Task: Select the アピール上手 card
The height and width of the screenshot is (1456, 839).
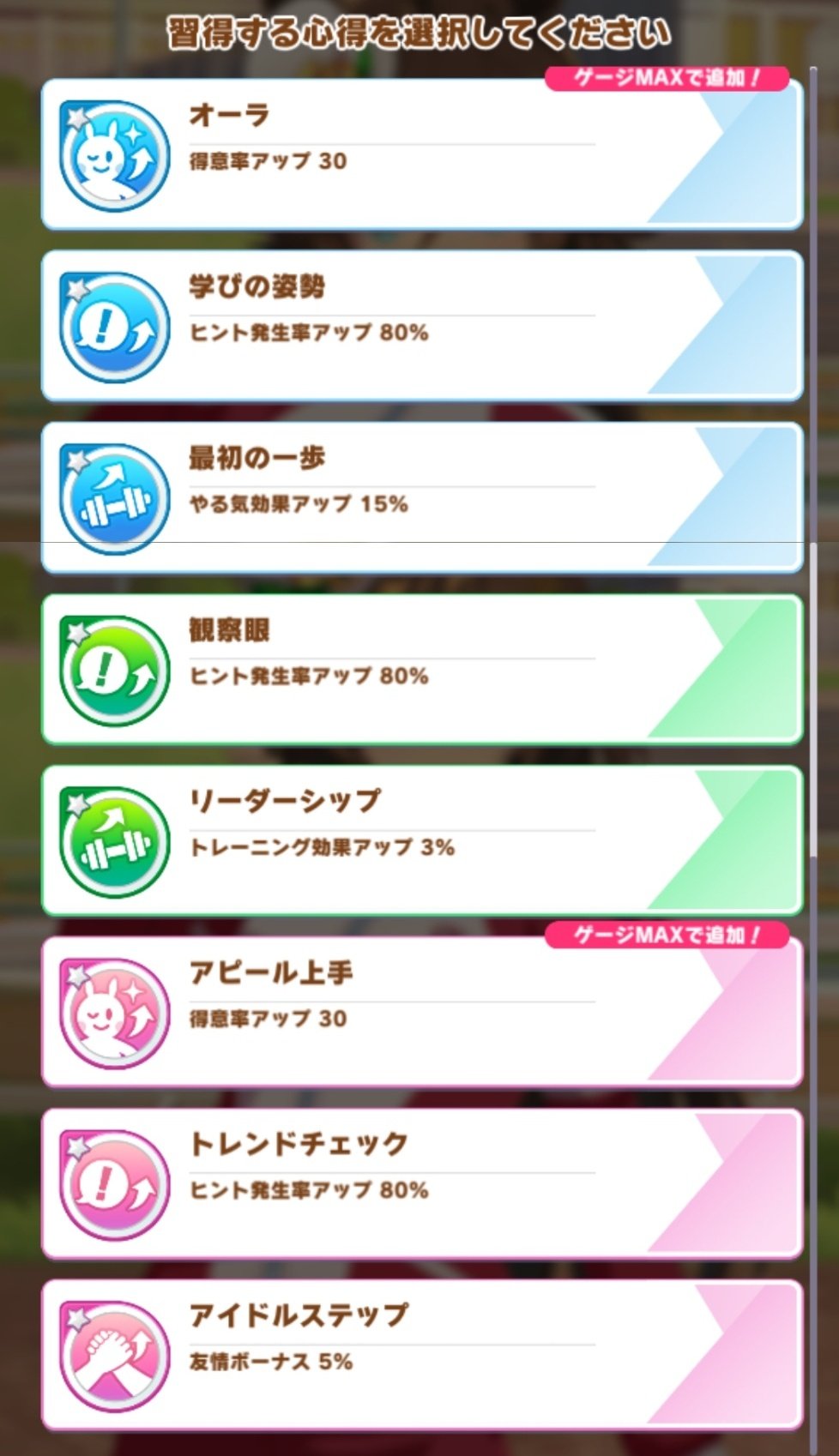Action: coord(420,1012)
